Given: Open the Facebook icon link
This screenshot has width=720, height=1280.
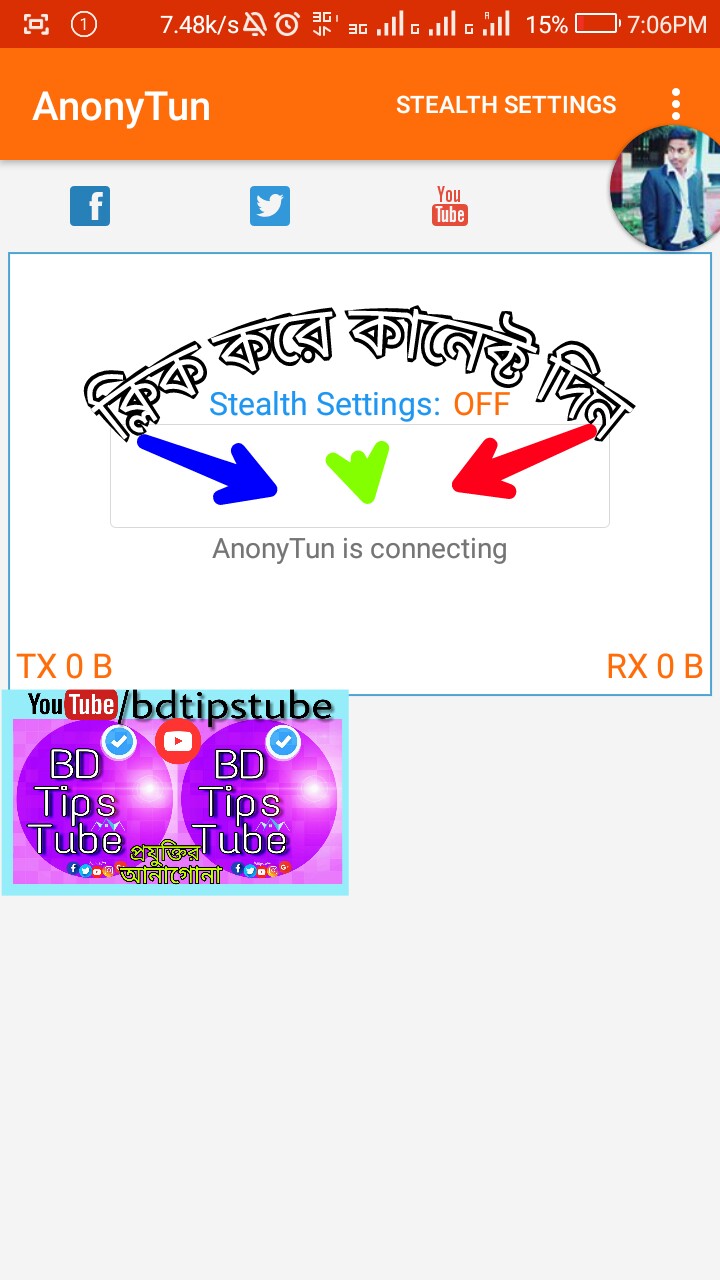Looking at the screenshot, I should tap(90, 206).
